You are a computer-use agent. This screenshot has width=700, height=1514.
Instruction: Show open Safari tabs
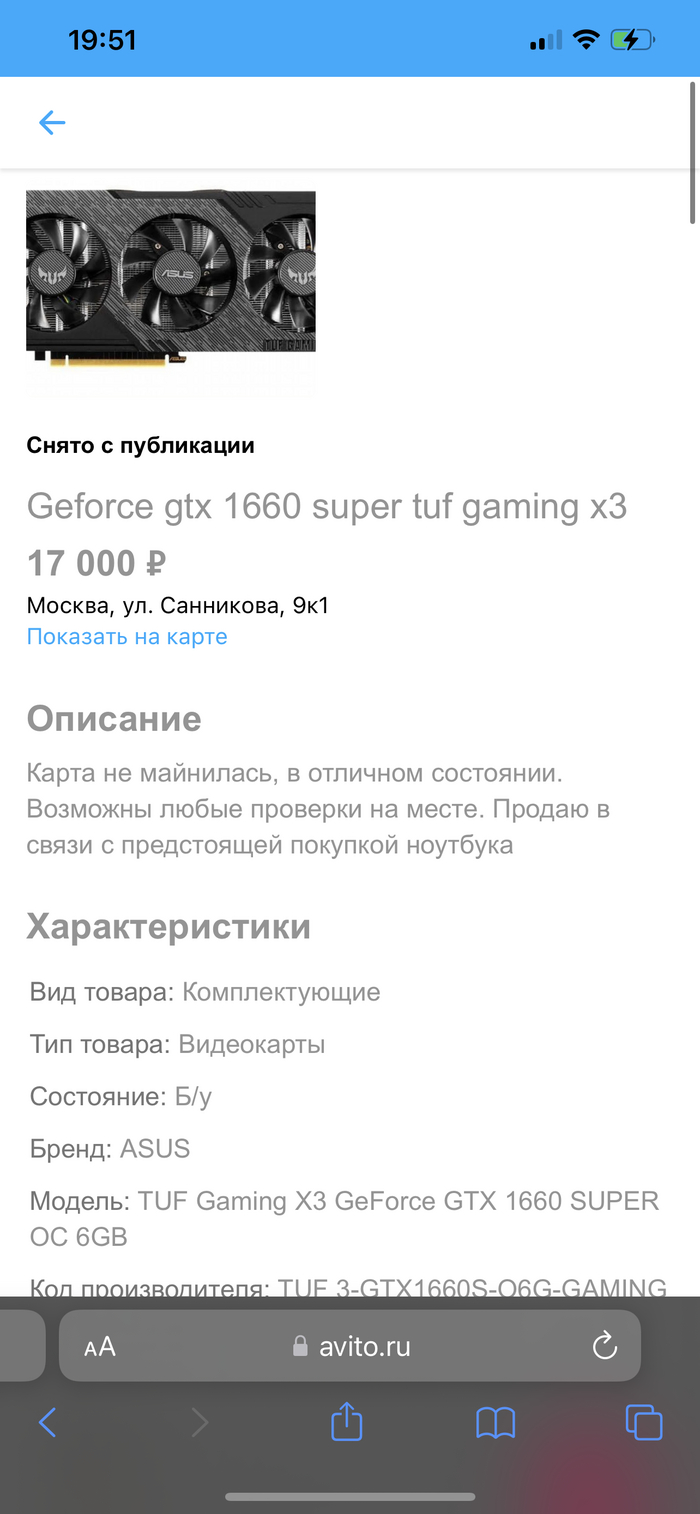tap(643, 1421)
